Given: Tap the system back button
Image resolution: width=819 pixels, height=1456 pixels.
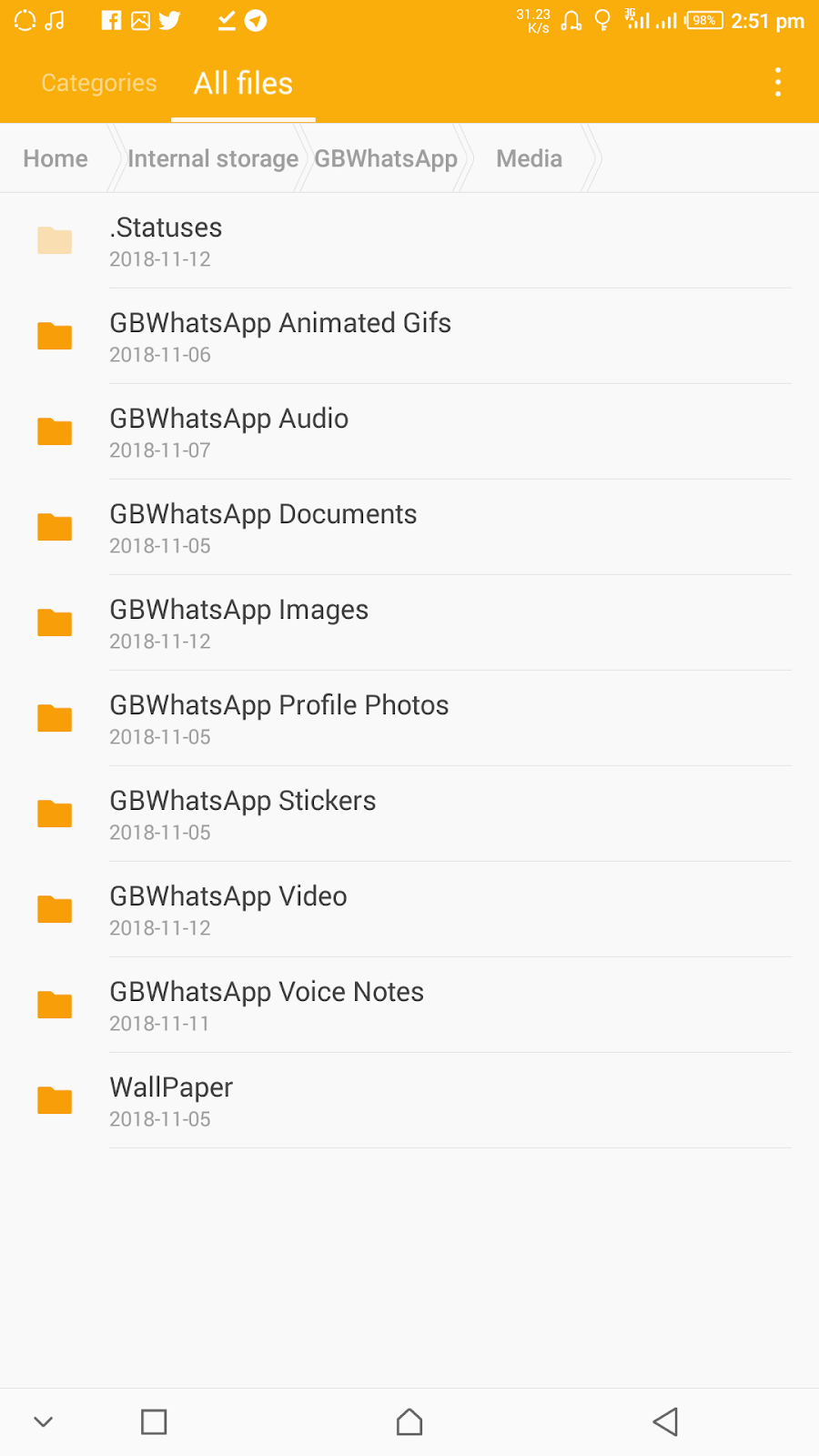Looking at the screenshot, I should point(665,1421).
